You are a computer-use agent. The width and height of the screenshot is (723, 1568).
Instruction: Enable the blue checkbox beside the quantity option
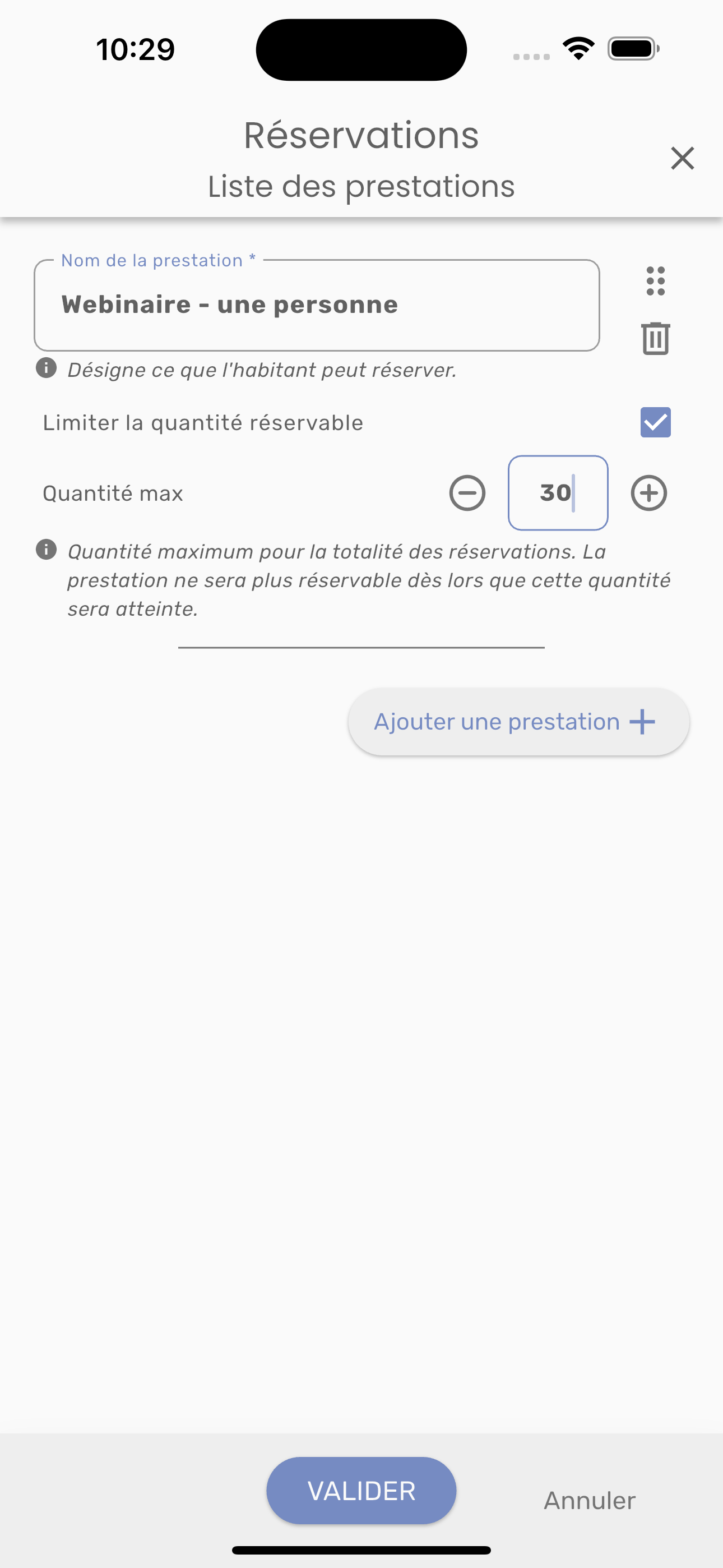pyautogui.click(x=655, y=422)
